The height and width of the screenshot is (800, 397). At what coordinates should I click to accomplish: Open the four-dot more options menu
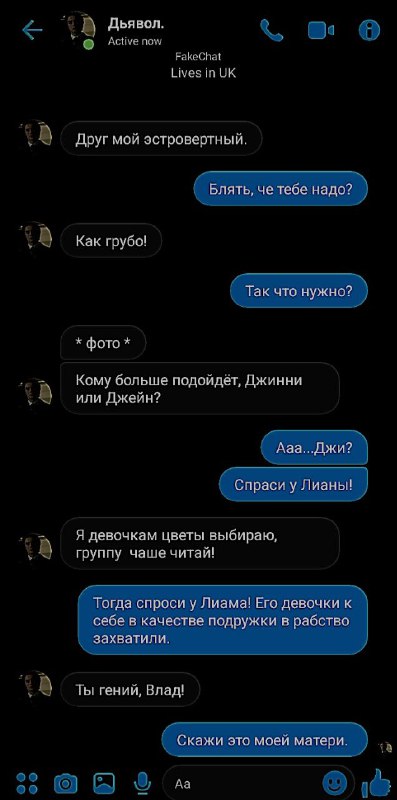point(27,783)
